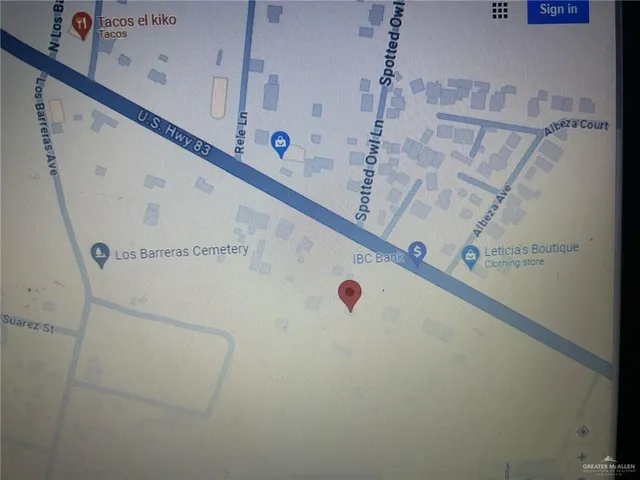Tap the Sign in button
640x480 pixels.
pos(558,10)
